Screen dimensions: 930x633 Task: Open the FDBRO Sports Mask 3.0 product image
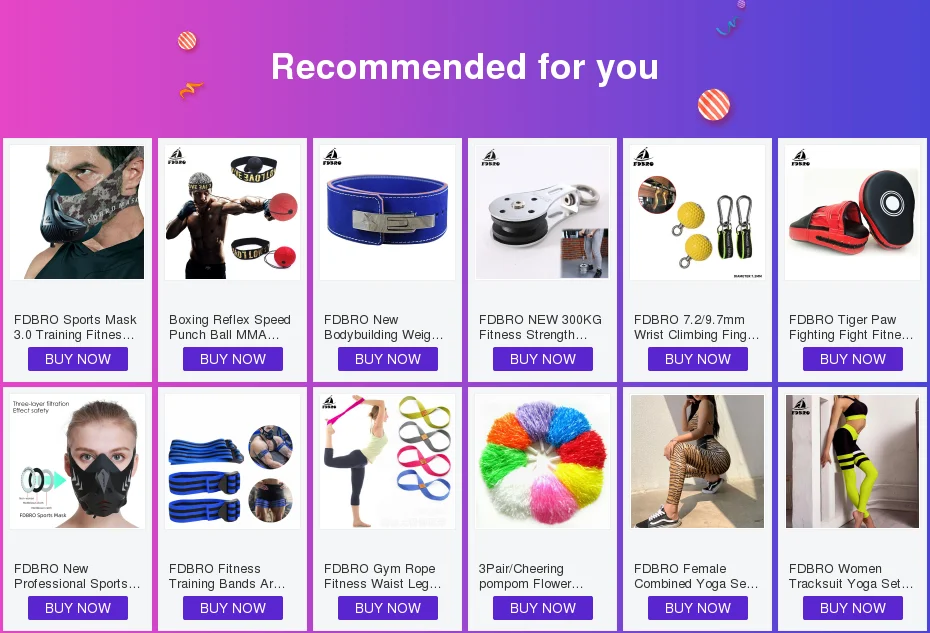[x=78, y=212]
